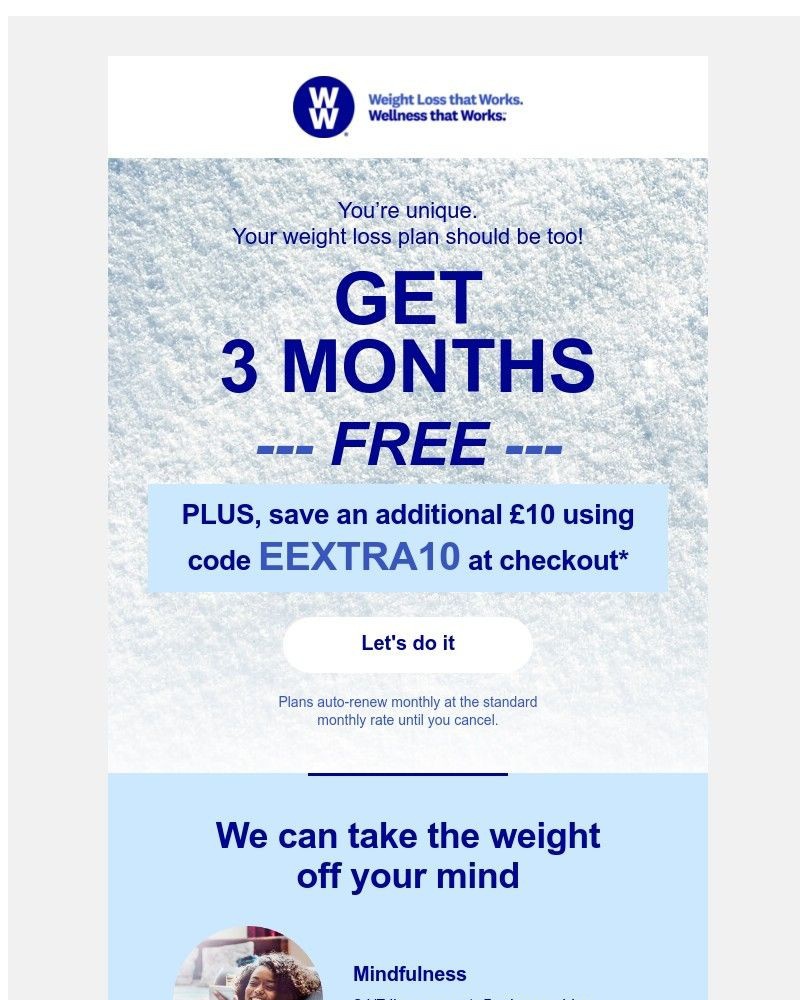The width and height of the screenshot is (800, 1000).
Task: Open the '--- FREE ---' headline
Action: (x=407, y=441)
